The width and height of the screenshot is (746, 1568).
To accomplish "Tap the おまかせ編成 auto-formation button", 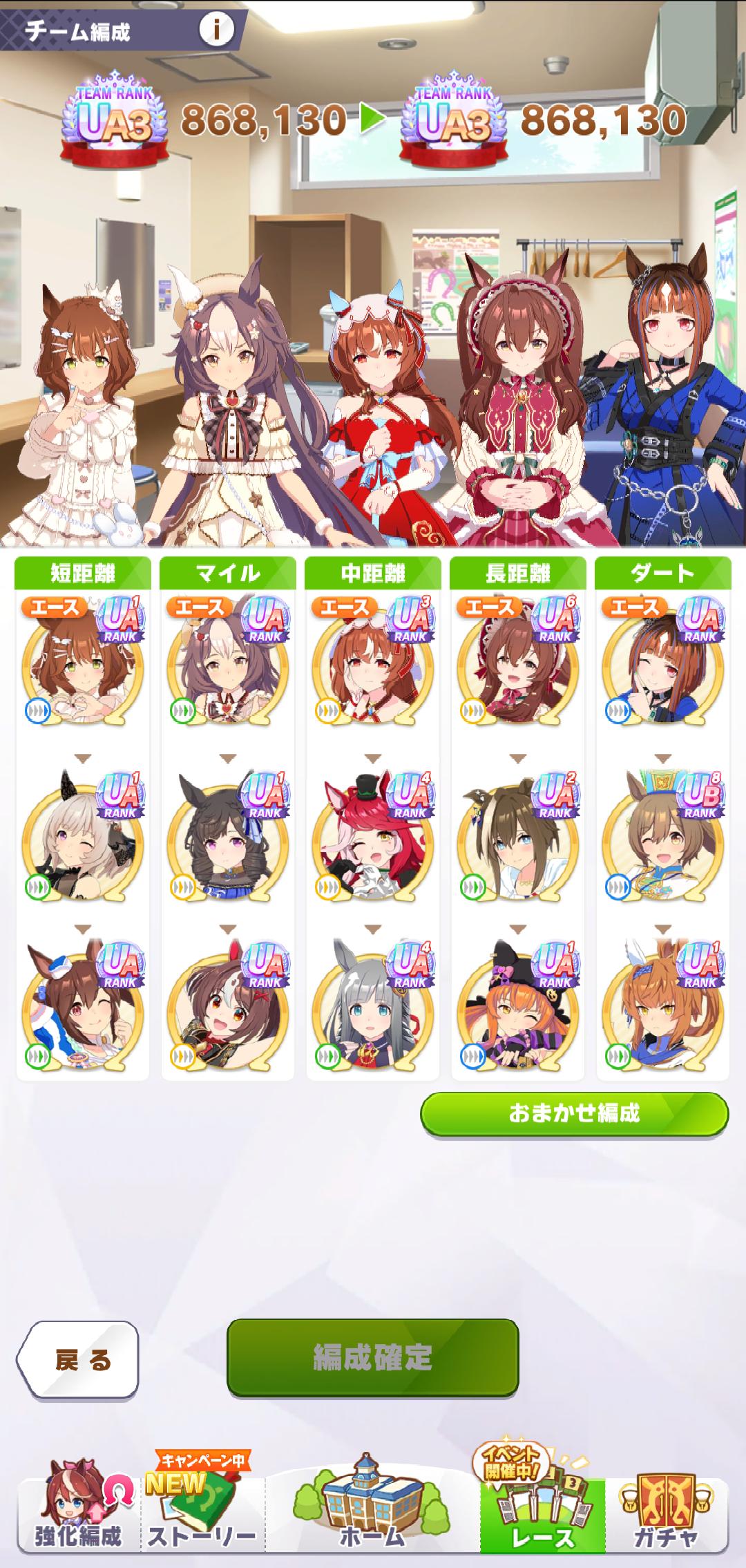I will point(574,1113).
